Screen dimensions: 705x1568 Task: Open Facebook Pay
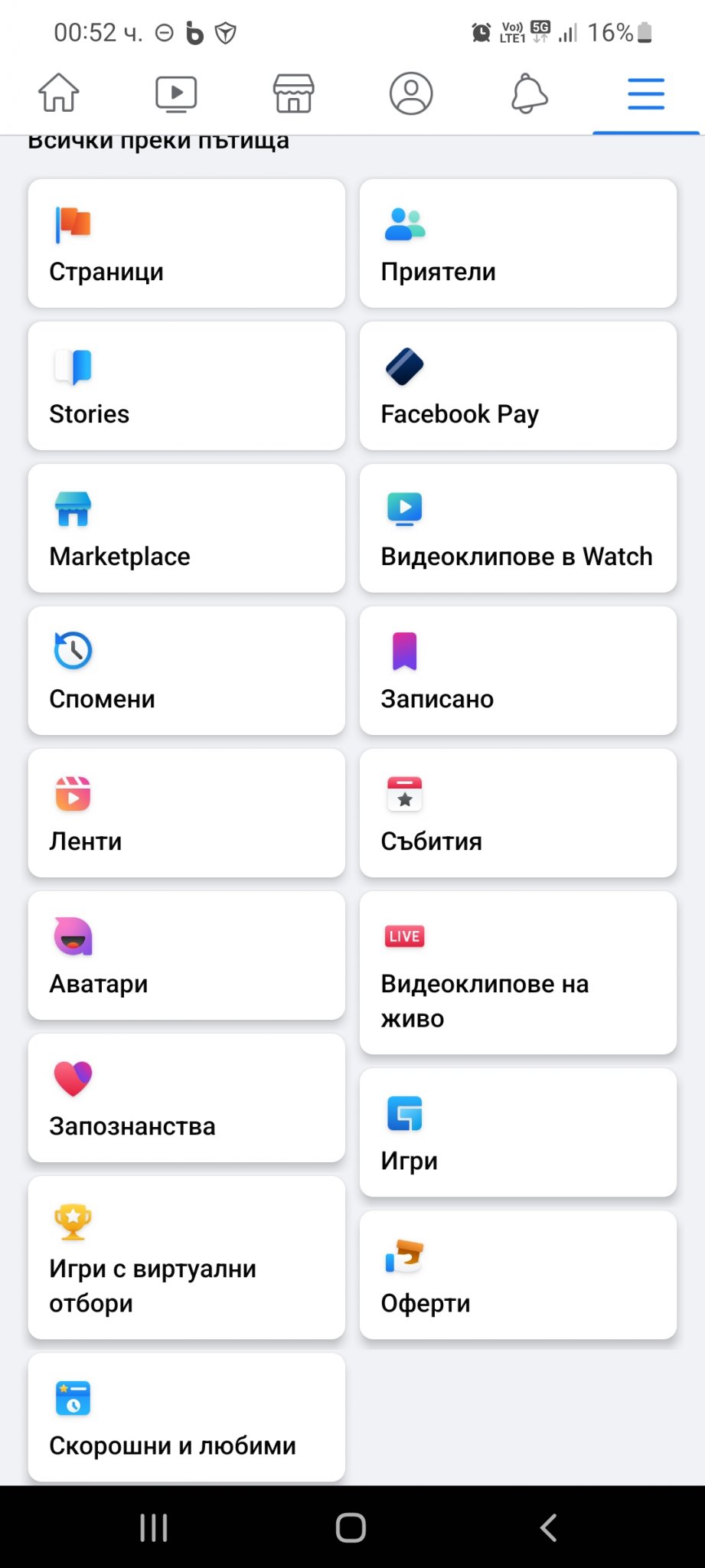point(517,386)
